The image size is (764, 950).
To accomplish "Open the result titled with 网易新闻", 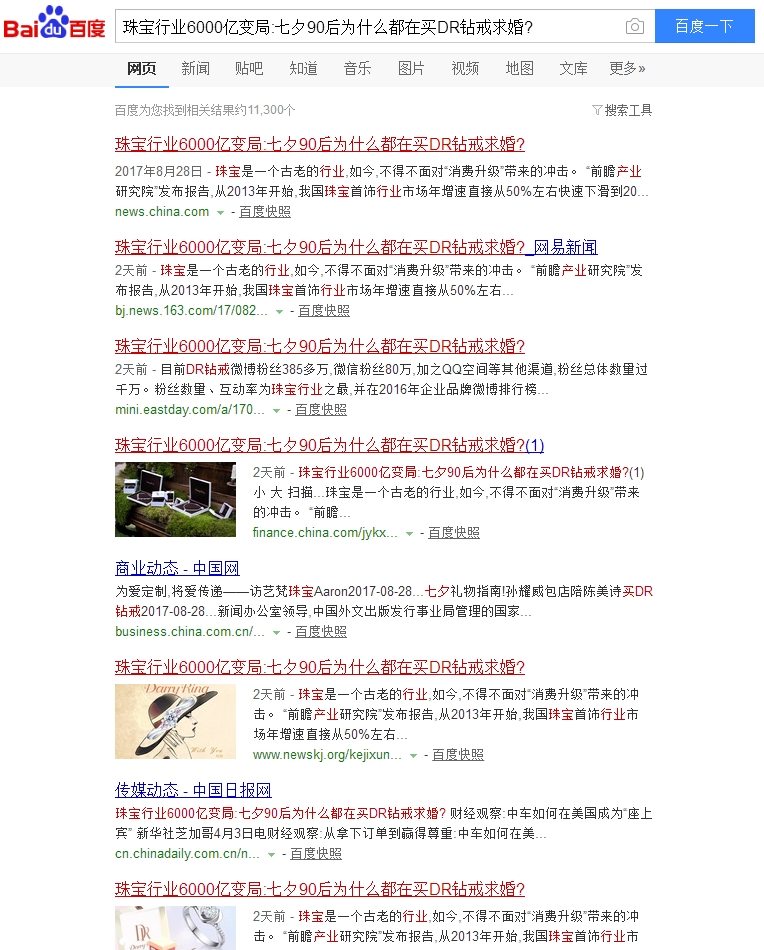I will [x=356, y=246].
